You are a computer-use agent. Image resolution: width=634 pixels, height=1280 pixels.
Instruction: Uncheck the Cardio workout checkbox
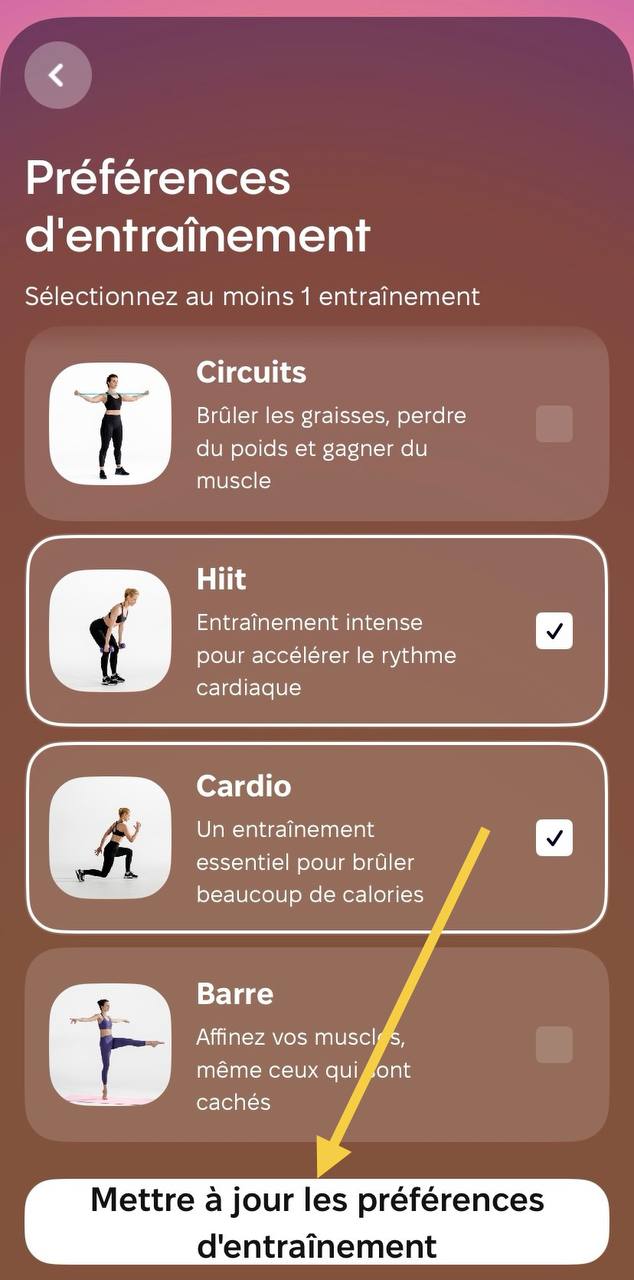coord(554,838)
